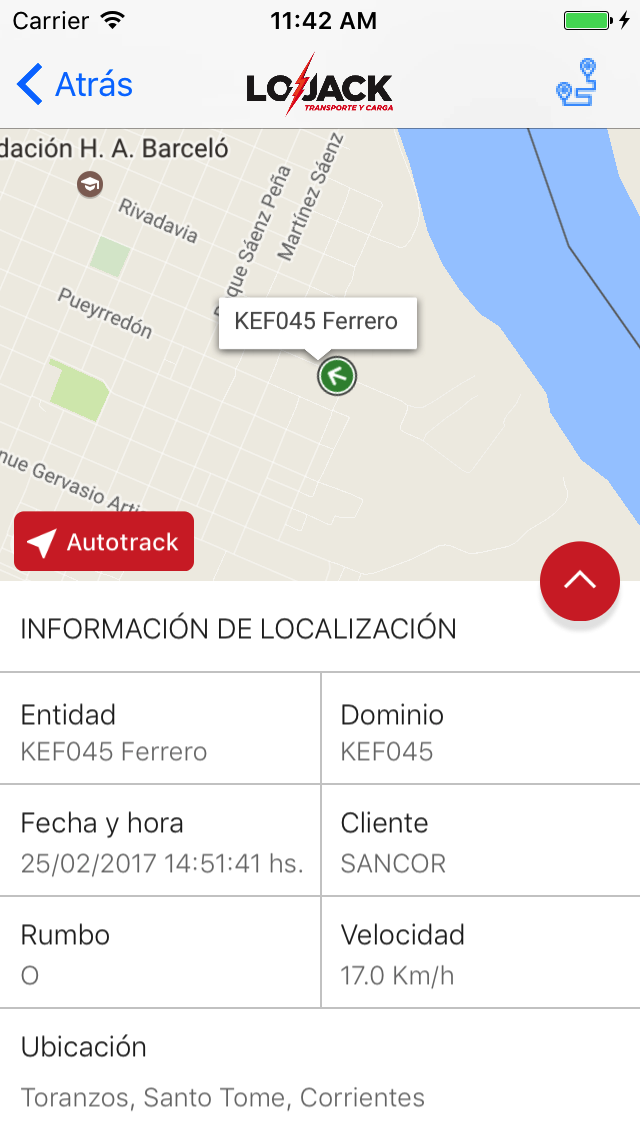The image size is (640, 1136).
Task: Enable Autotrack on the map
Action: [x=104, y=541]
